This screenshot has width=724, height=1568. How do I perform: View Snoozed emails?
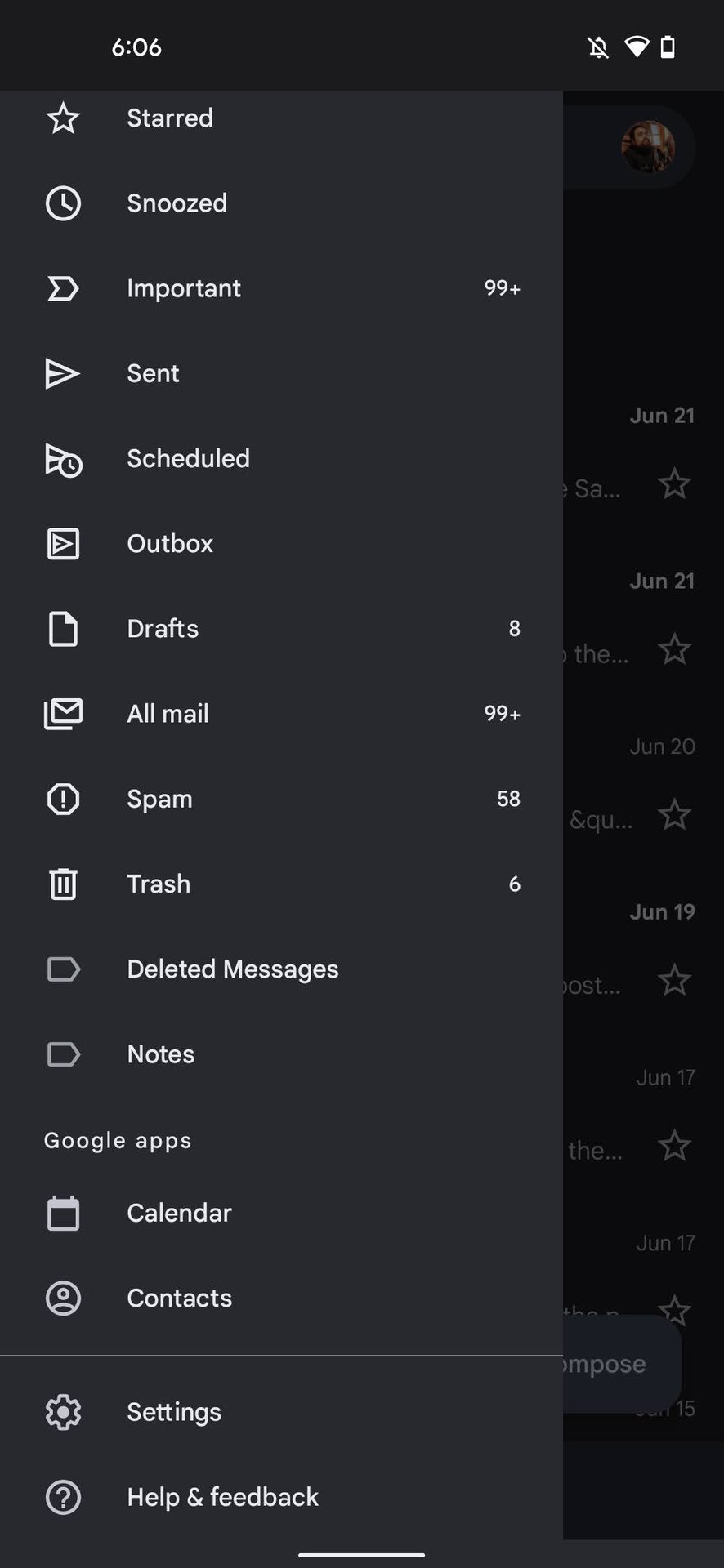click(x=177, y=203)
